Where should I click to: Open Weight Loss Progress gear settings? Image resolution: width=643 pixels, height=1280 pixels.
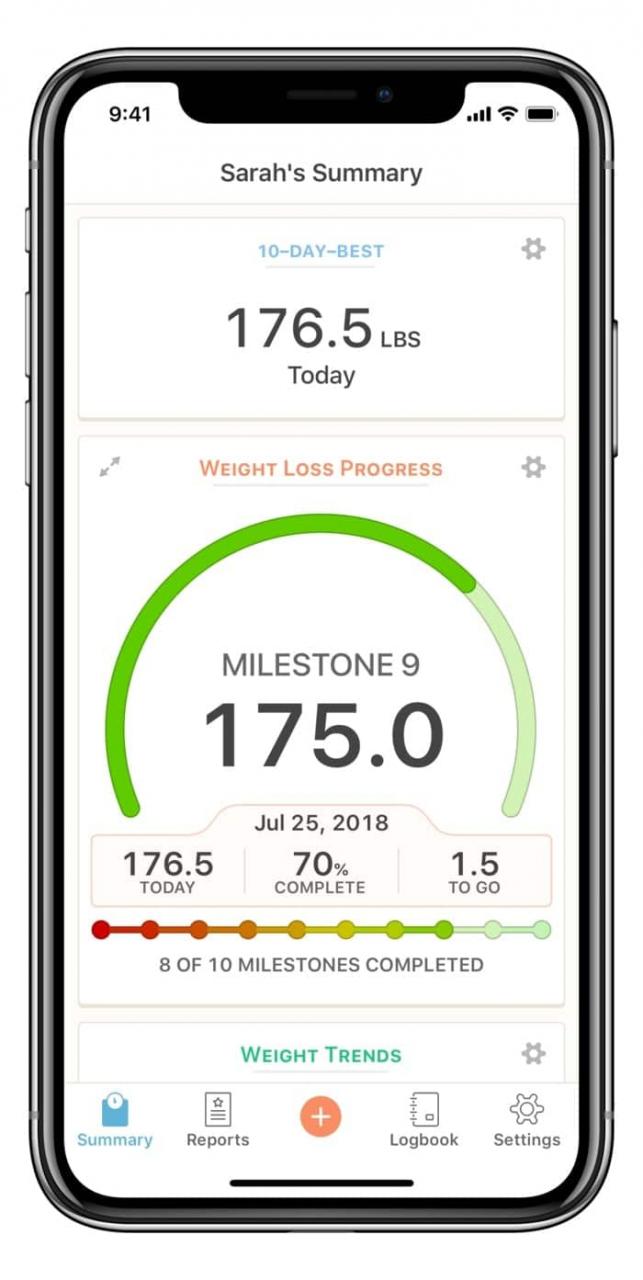[x=534, y=467]
